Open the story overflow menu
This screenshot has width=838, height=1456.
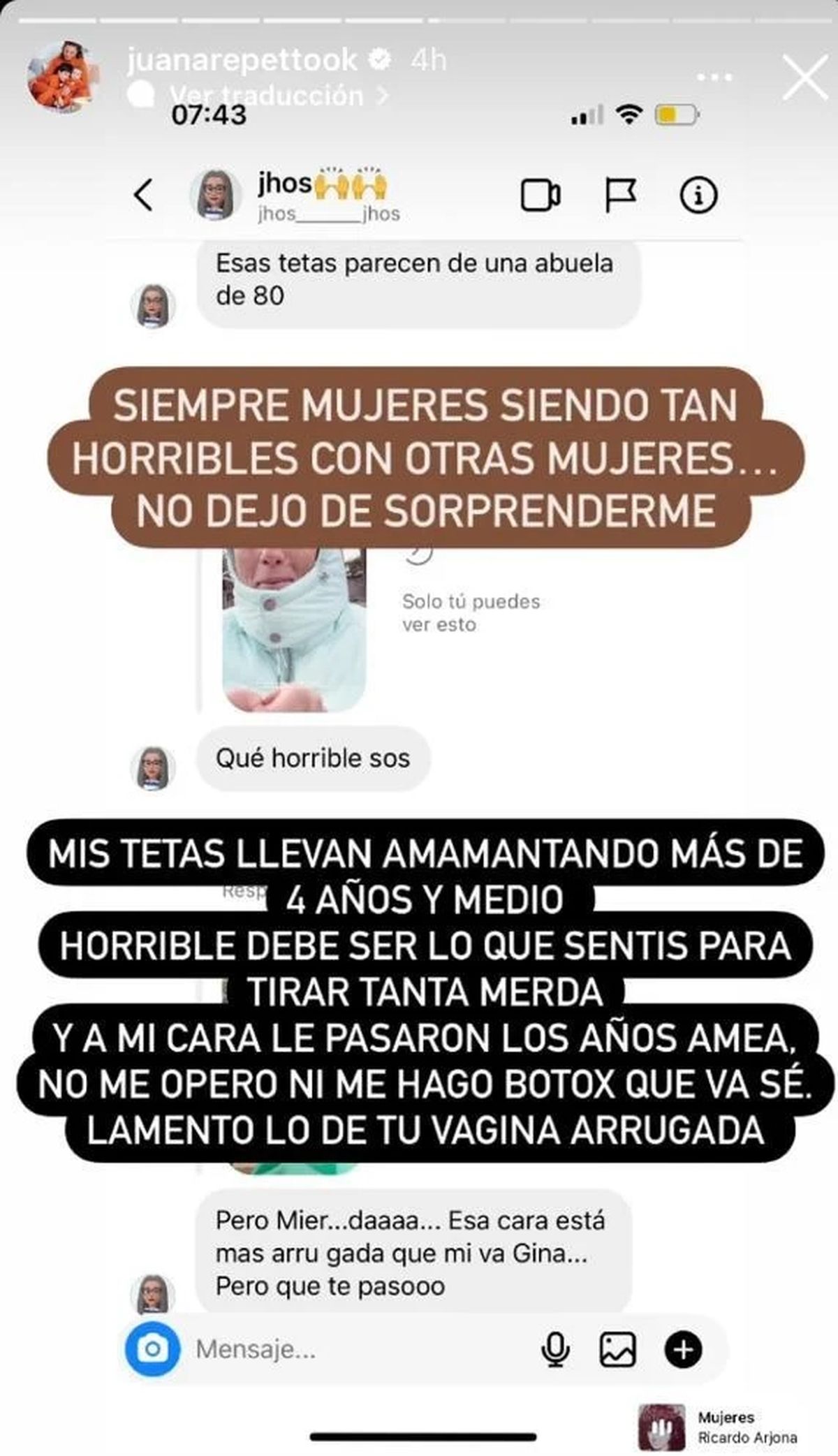pos(714,77)
